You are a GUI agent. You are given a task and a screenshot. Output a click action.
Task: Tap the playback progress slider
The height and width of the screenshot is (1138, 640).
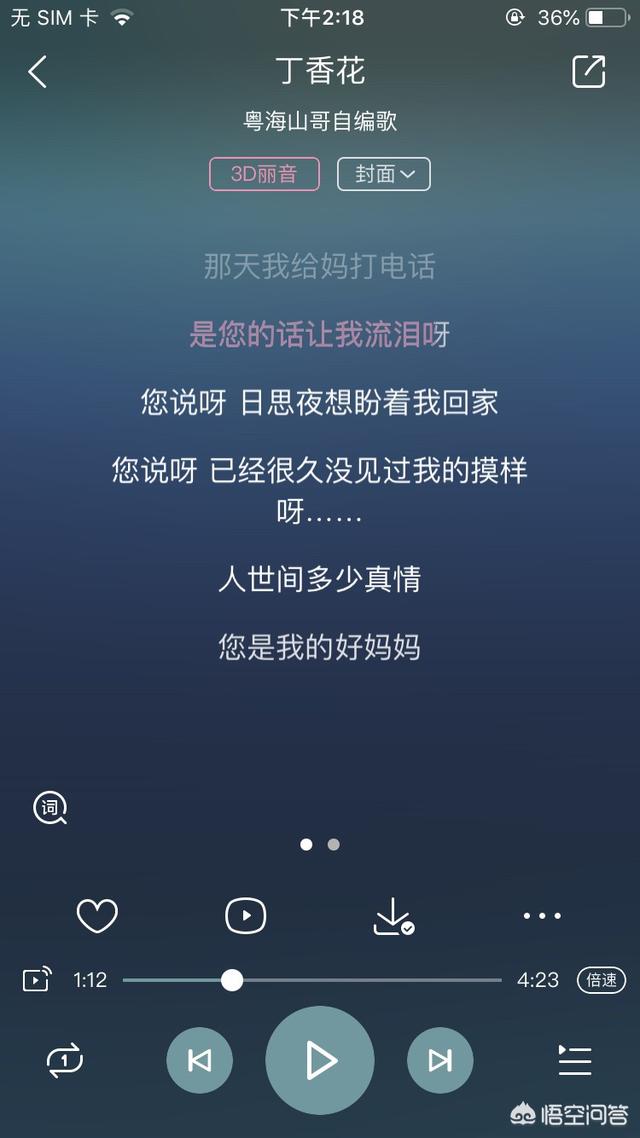pyautogui.click(x=312, y=980)
